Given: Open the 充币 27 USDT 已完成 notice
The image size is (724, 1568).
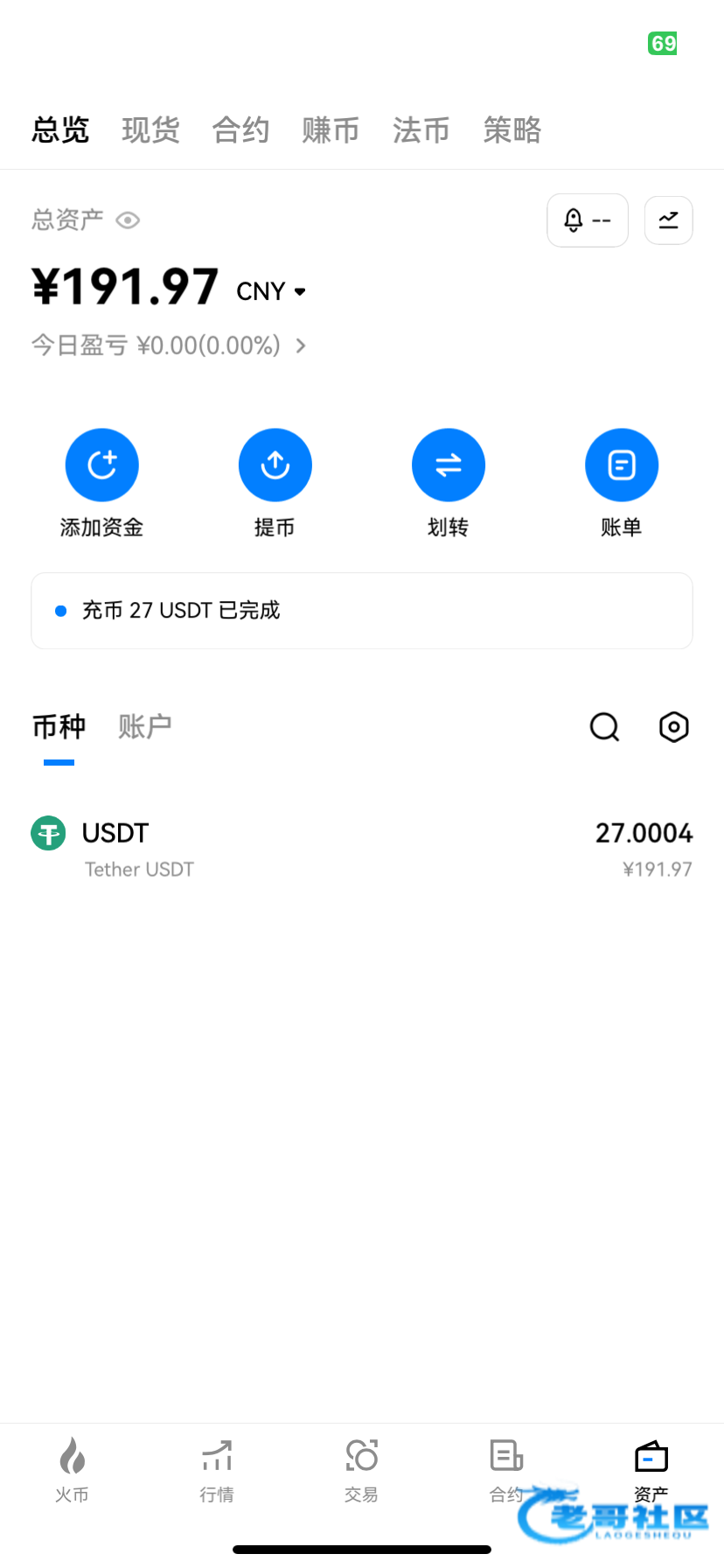Looking at the screenshot, I should tap(361, 611).
